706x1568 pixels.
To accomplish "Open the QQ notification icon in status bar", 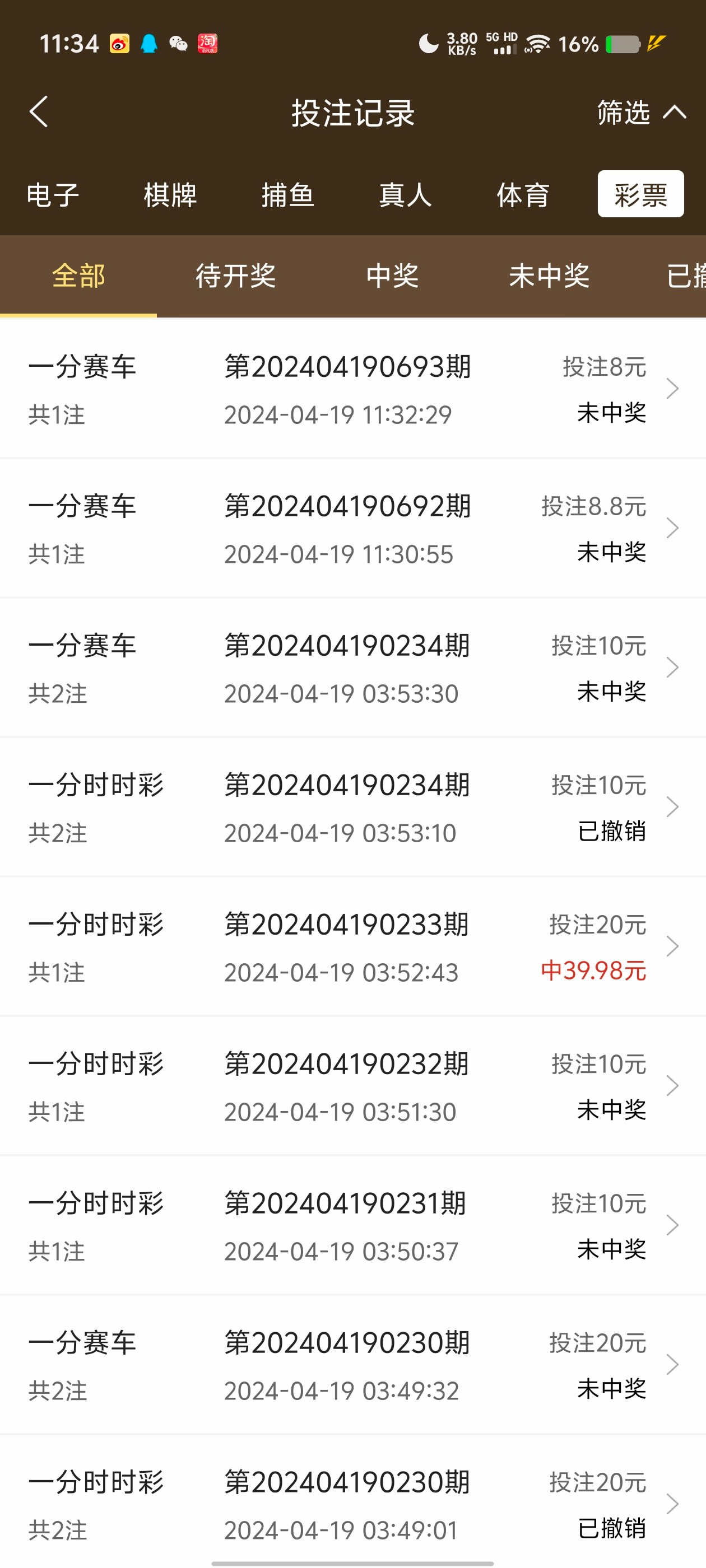I will (149, 43).
